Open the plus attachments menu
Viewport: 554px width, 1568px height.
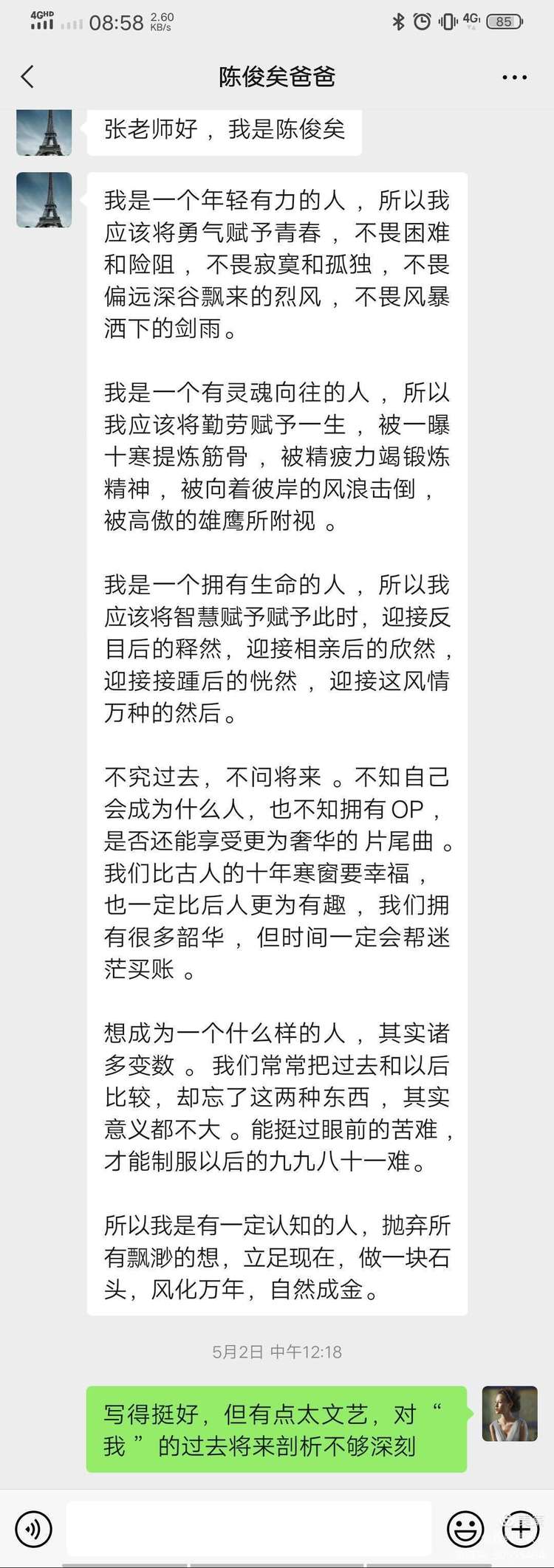520,1529
